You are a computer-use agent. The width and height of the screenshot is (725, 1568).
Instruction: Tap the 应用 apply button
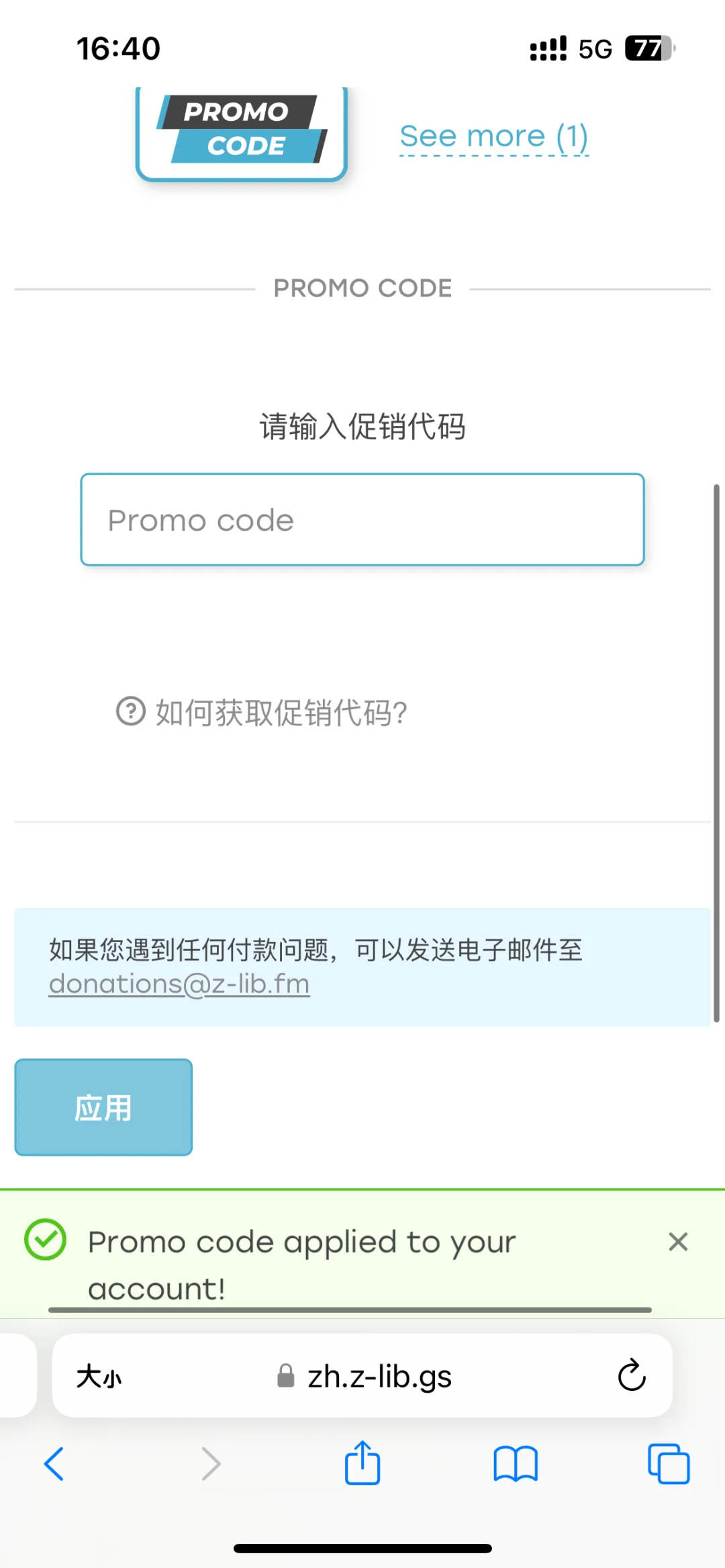103,1108
